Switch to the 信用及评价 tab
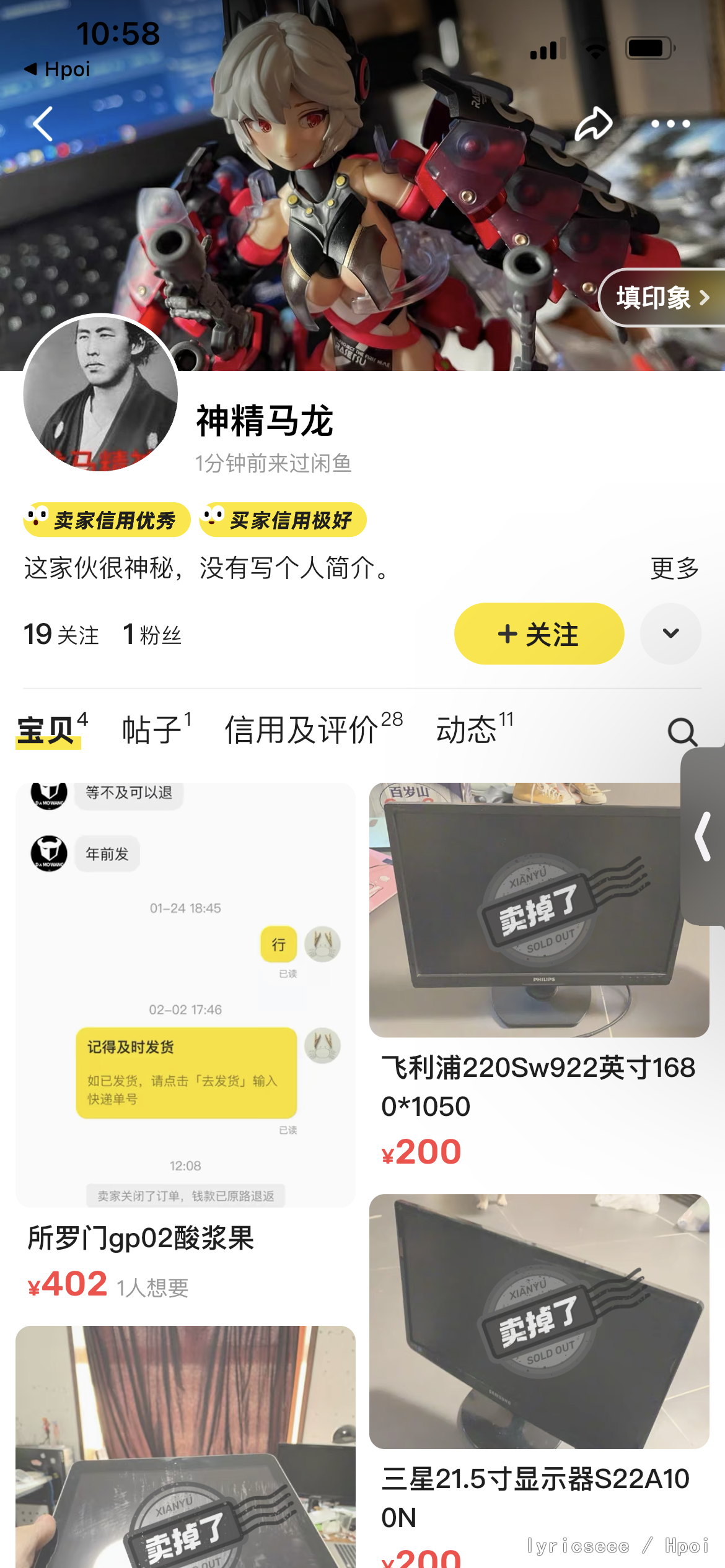 coord(314,730)
